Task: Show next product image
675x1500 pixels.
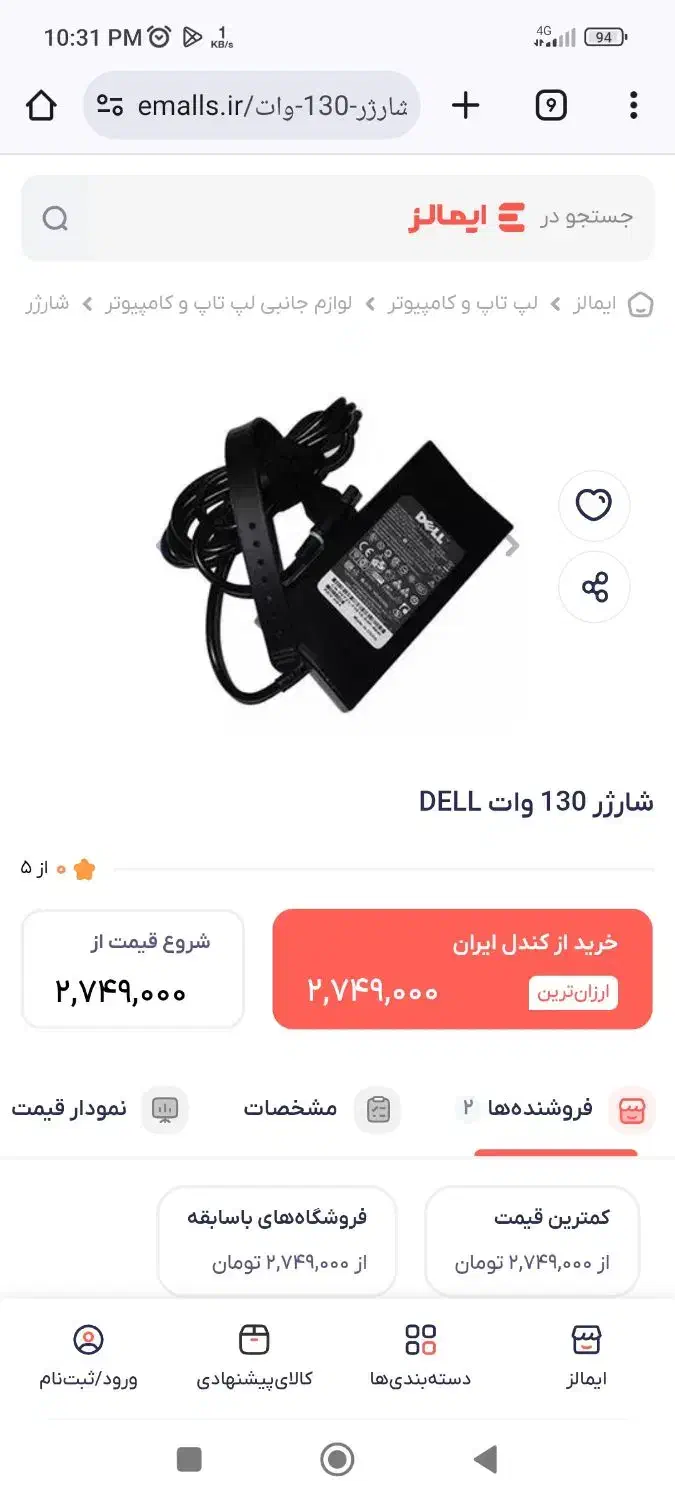Action: coord(512,547)
